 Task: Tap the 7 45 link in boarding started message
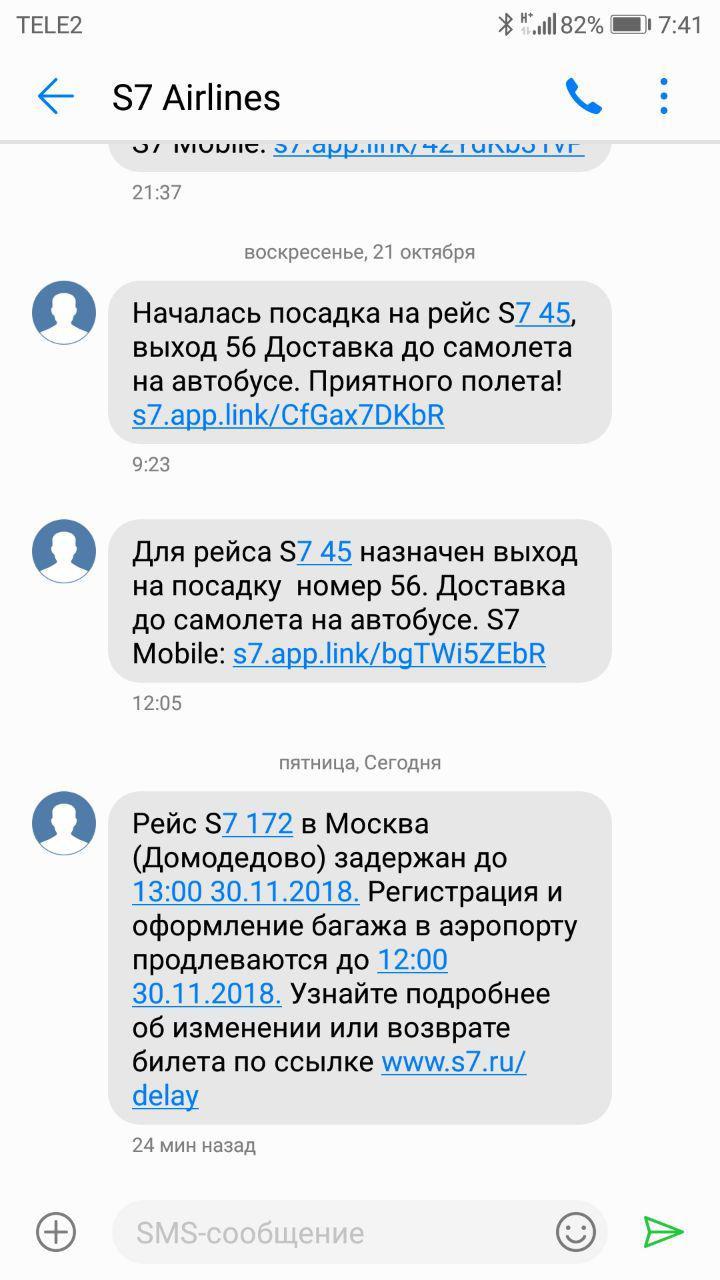pos(542,313)
